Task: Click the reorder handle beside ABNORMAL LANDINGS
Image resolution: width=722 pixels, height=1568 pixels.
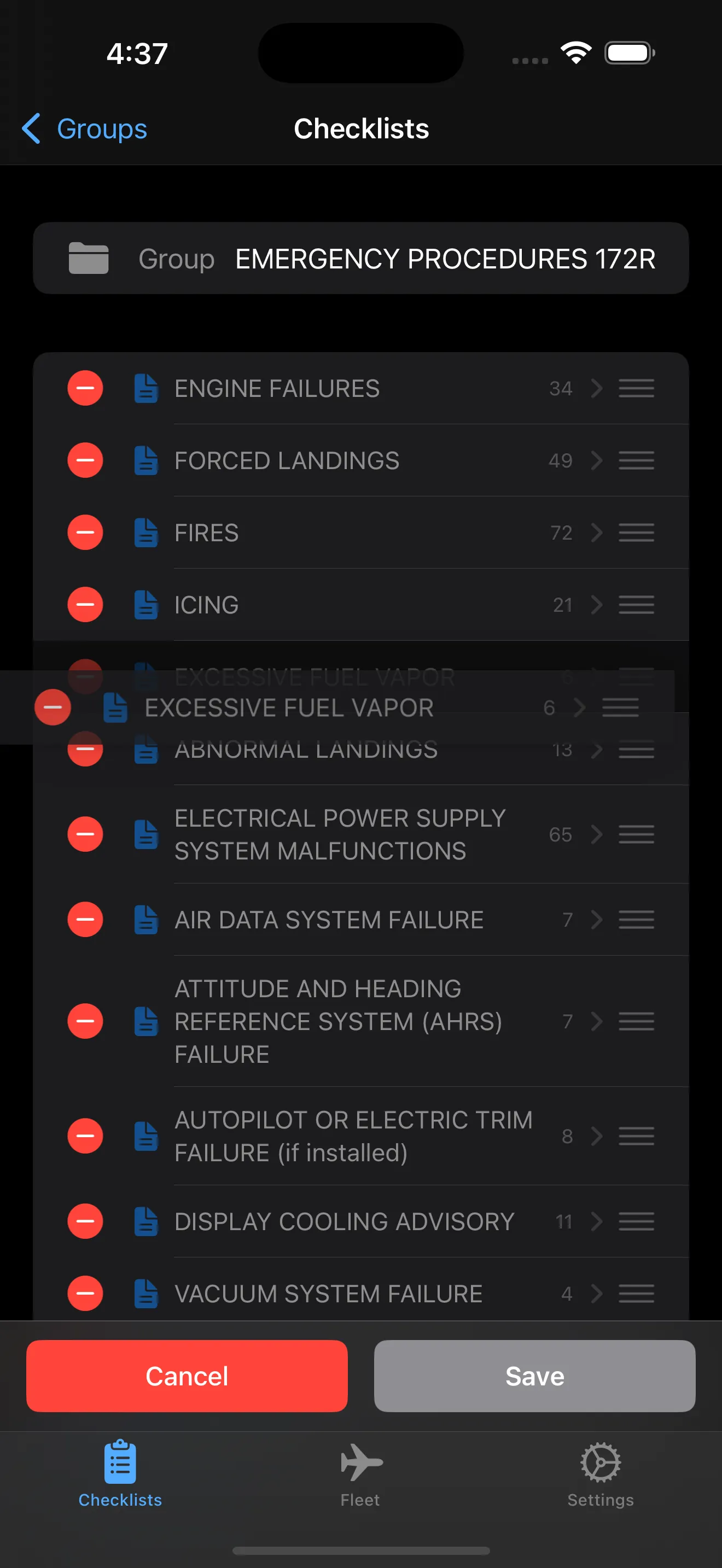Action: pos(636,750)
